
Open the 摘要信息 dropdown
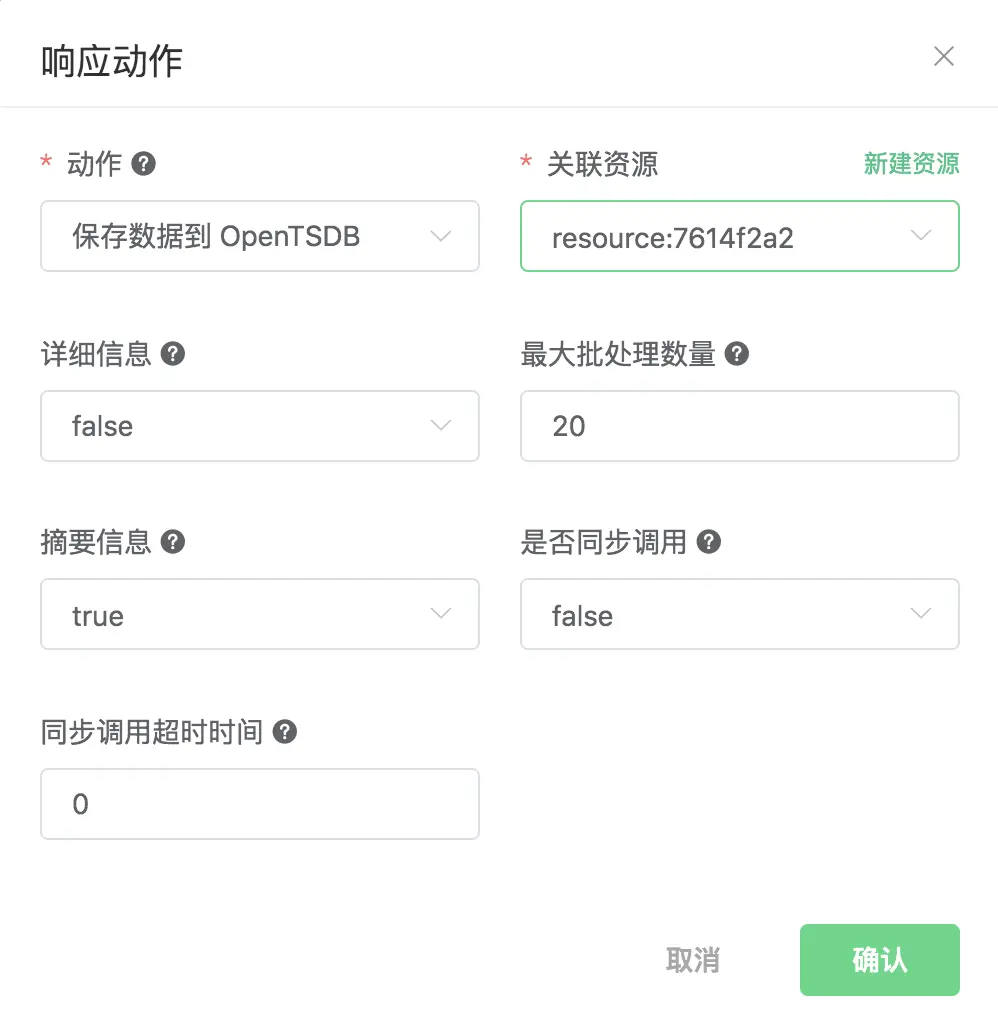[x=259, y=615]
